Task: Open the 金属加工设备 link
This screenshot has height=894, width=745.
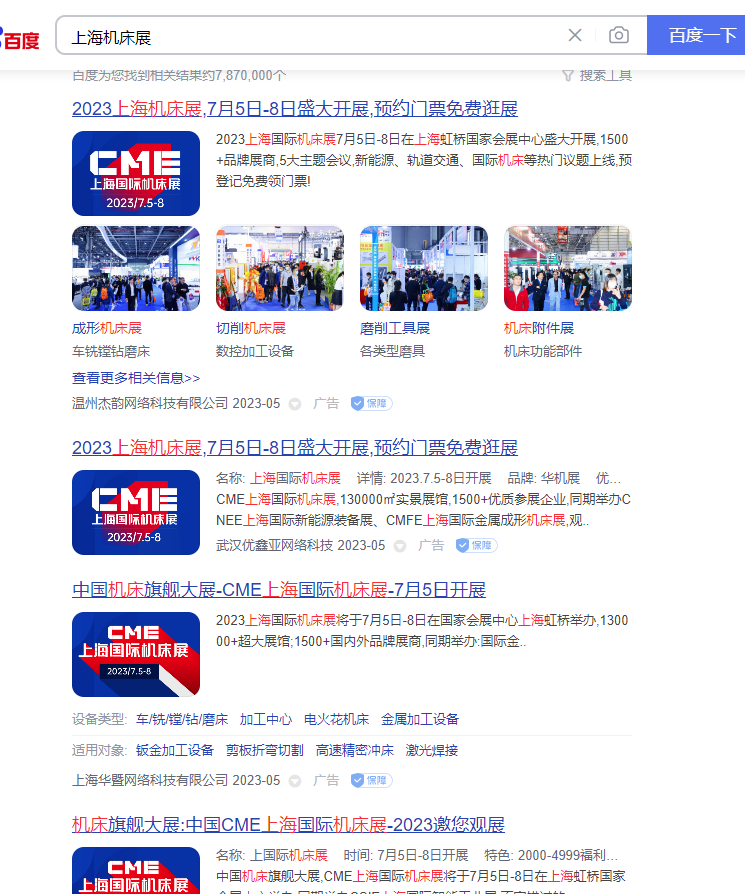Action: pyautogui.click(x=420, y=719)
